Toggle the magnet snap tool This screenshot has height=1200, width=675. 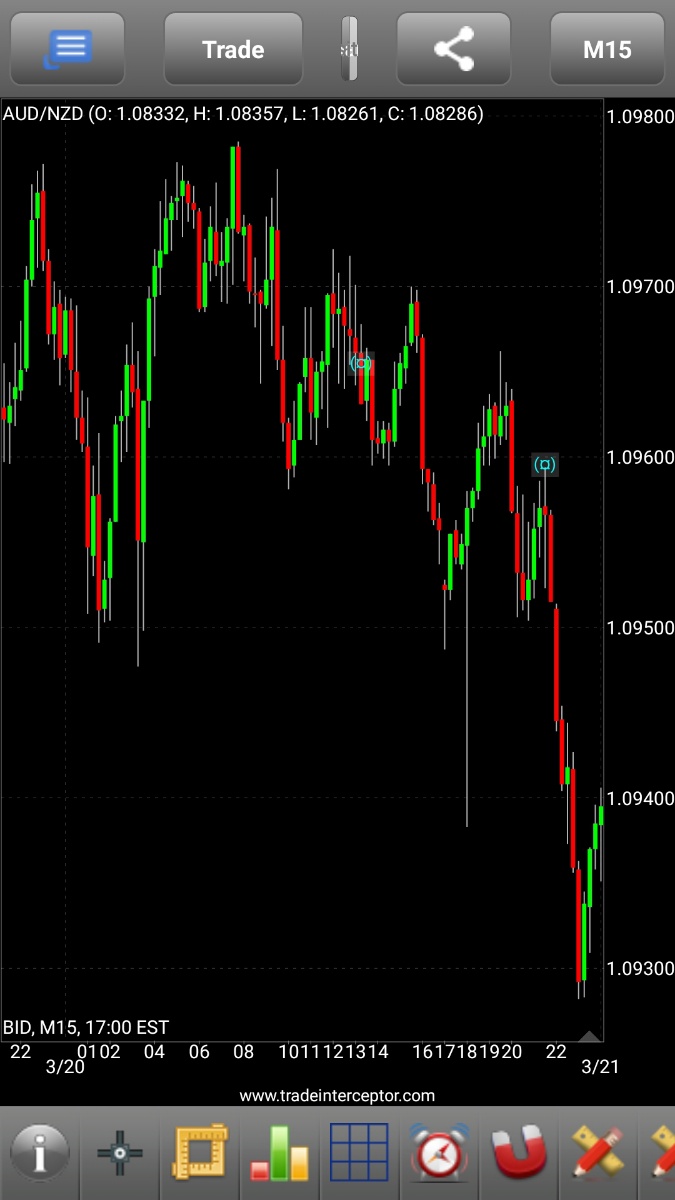click(x=520, y=1153)
